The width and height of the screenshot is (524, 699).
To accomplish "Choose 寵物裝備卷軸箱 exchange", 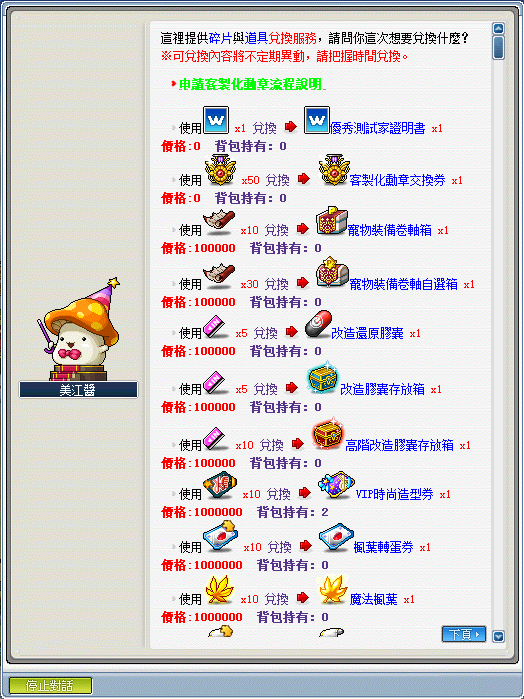I will (x=389, y=230).
